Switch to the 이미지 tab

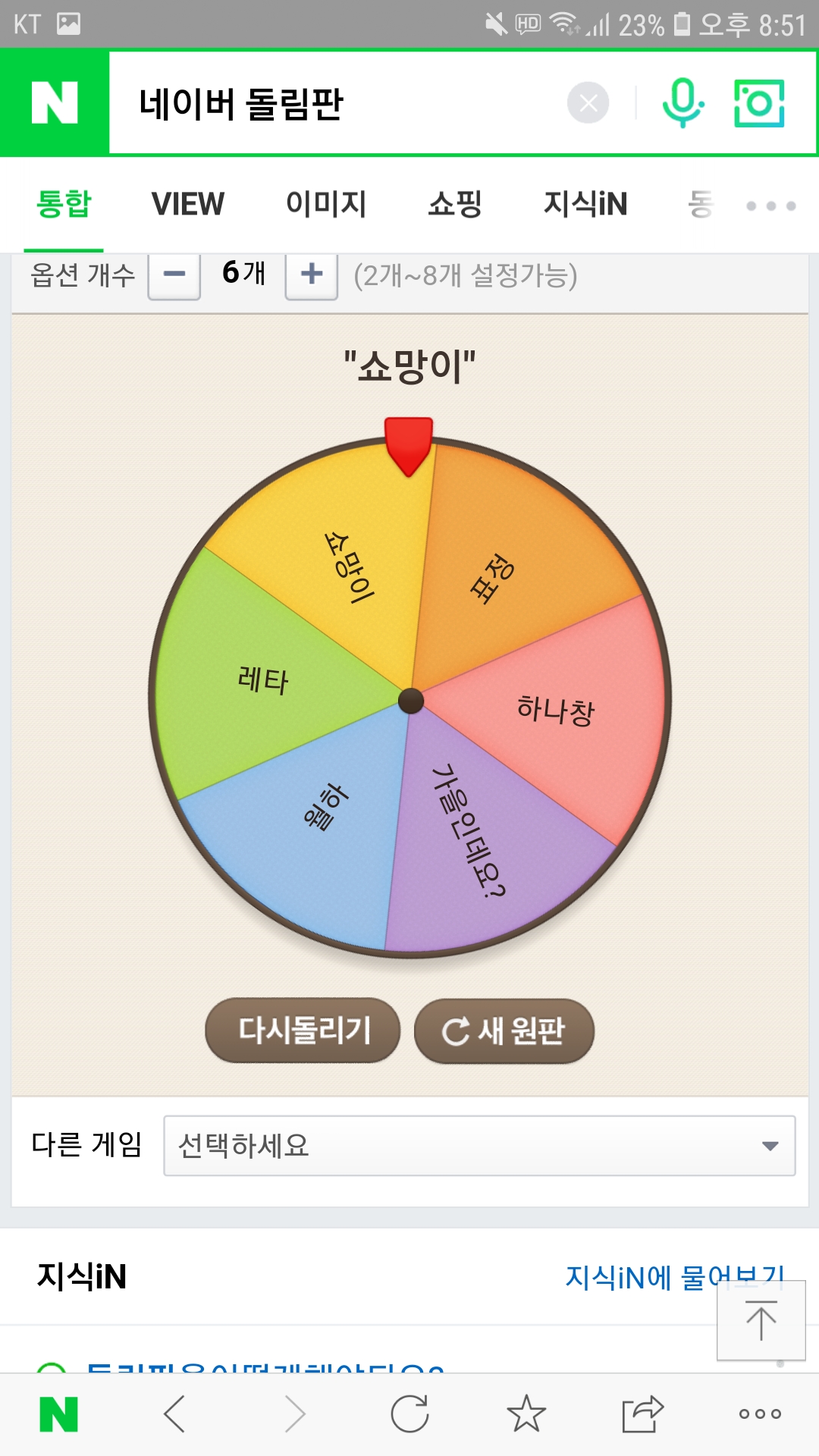point(326,204)
